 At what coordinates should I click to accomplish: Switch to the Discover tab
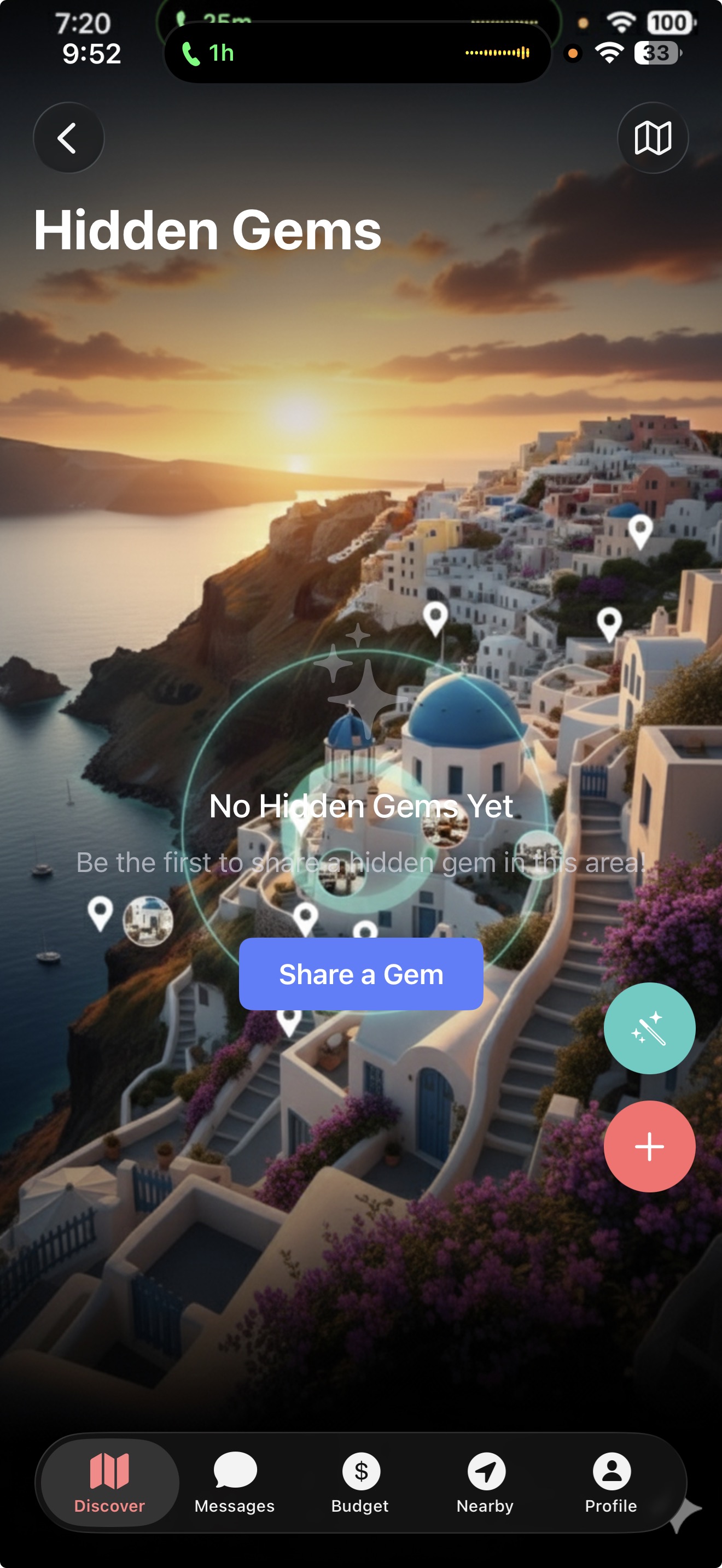point(109,1483)
